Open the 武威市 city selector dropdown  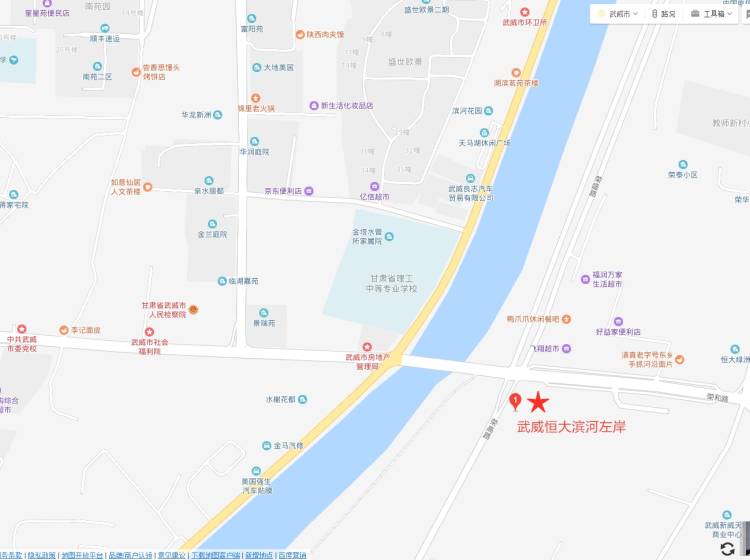pyautogui.click(x=618, y=14)
